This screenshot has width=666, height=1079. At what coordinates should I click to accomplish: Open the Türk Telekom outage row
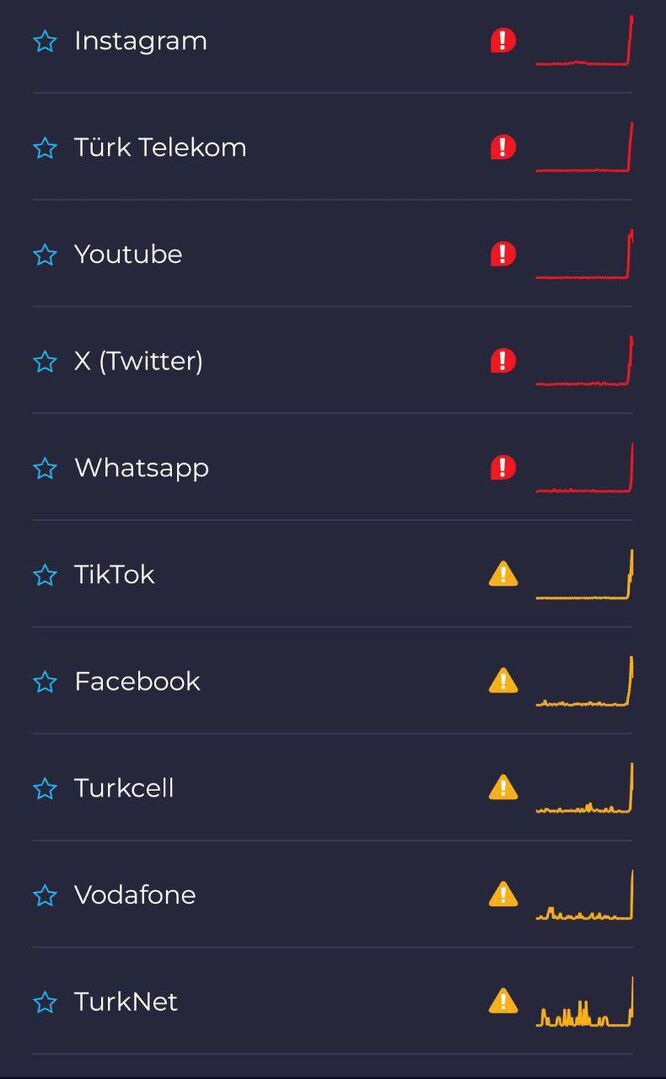333,147
